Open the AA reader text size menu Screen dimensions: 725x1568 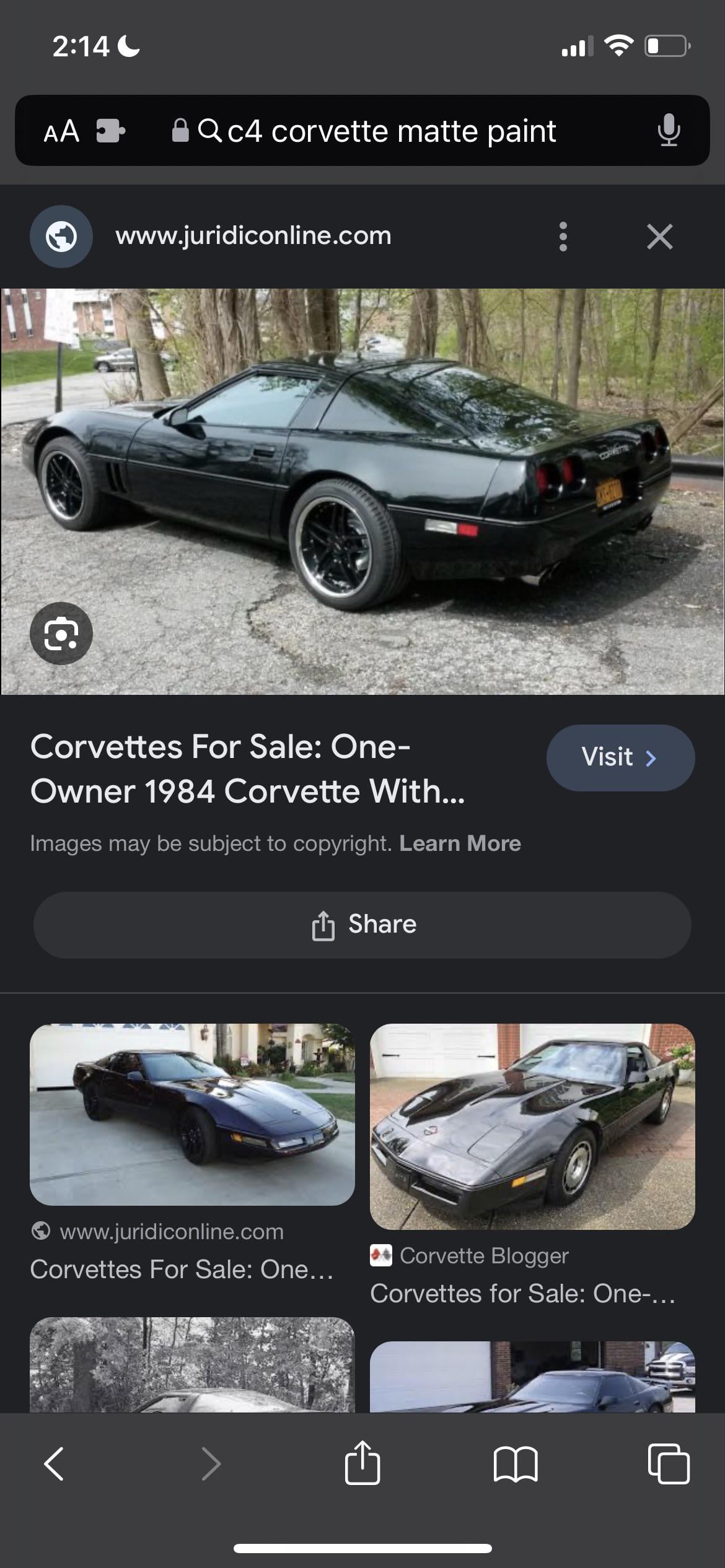click(61, 131)
